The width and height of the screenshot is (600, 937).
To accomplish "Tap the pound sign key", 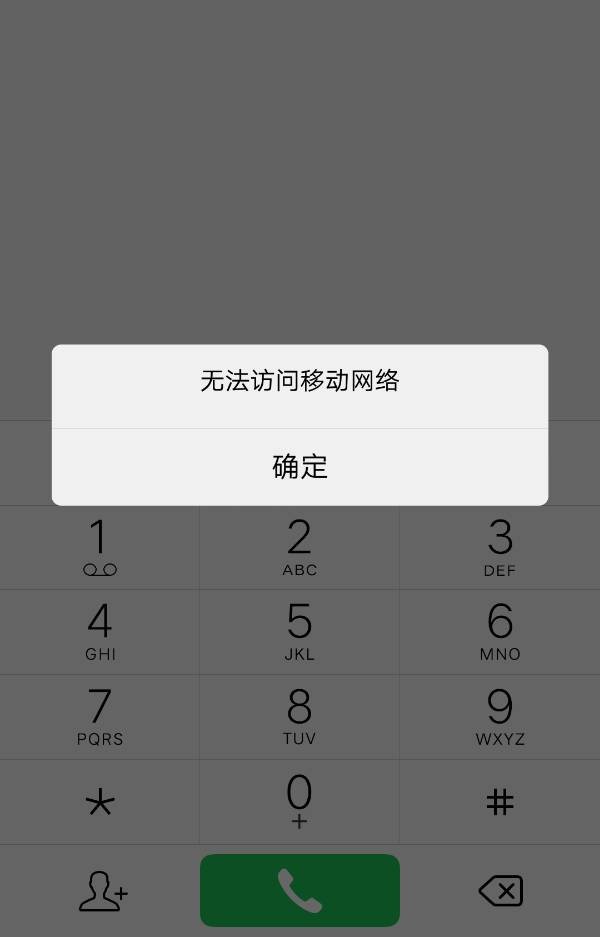I will click(x=499, y=802).
